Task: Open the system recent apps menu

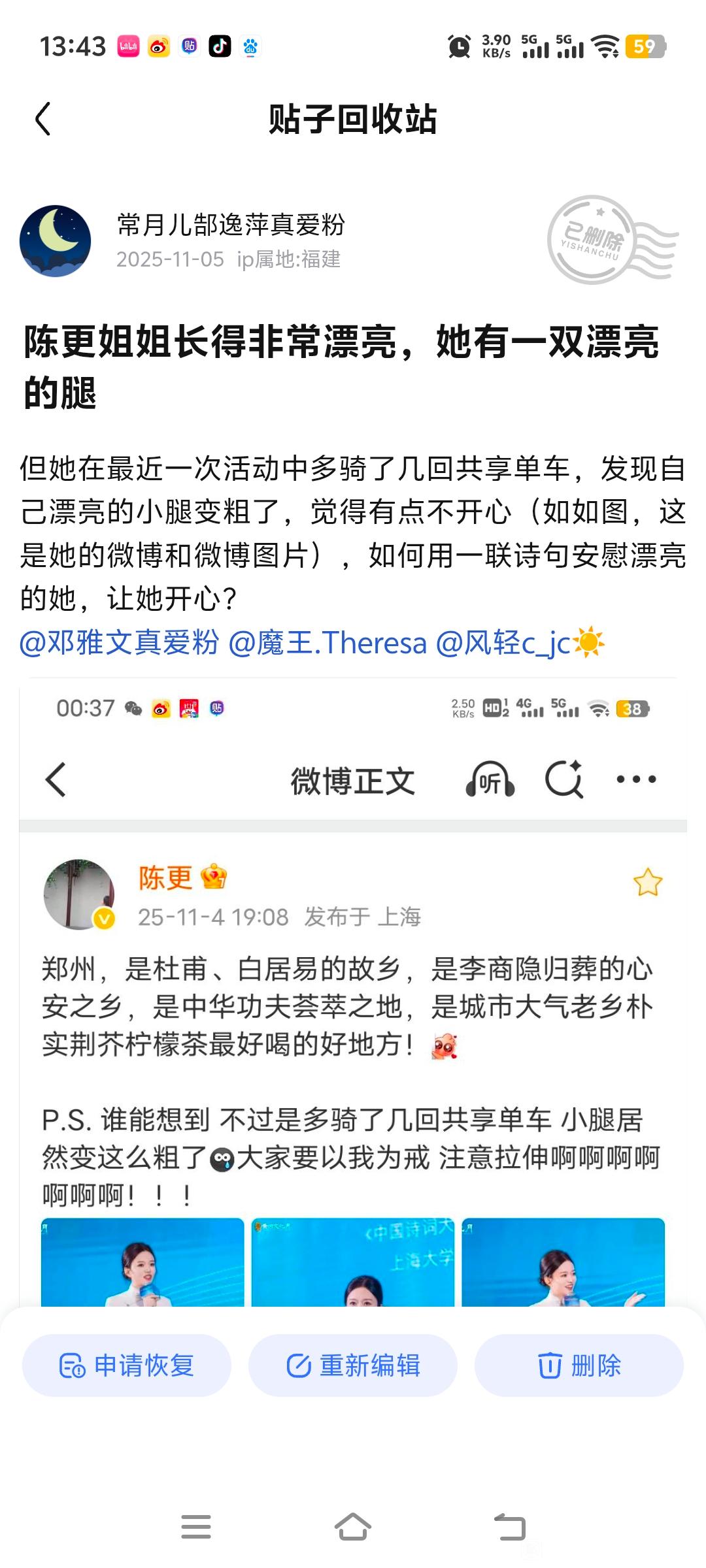Action: 196,1527
